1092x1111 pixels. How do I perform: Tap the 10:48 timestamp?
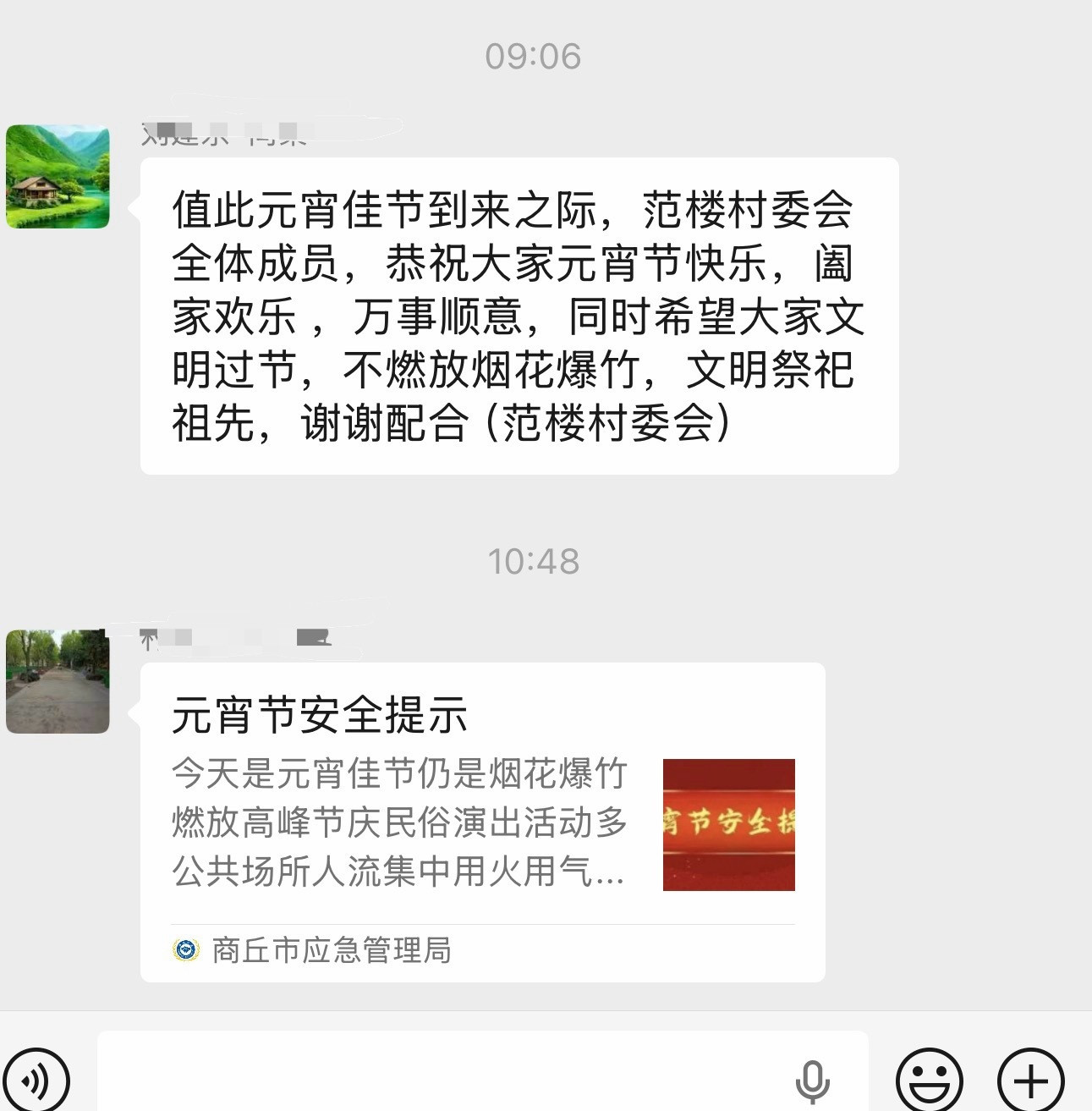(534, 559)
